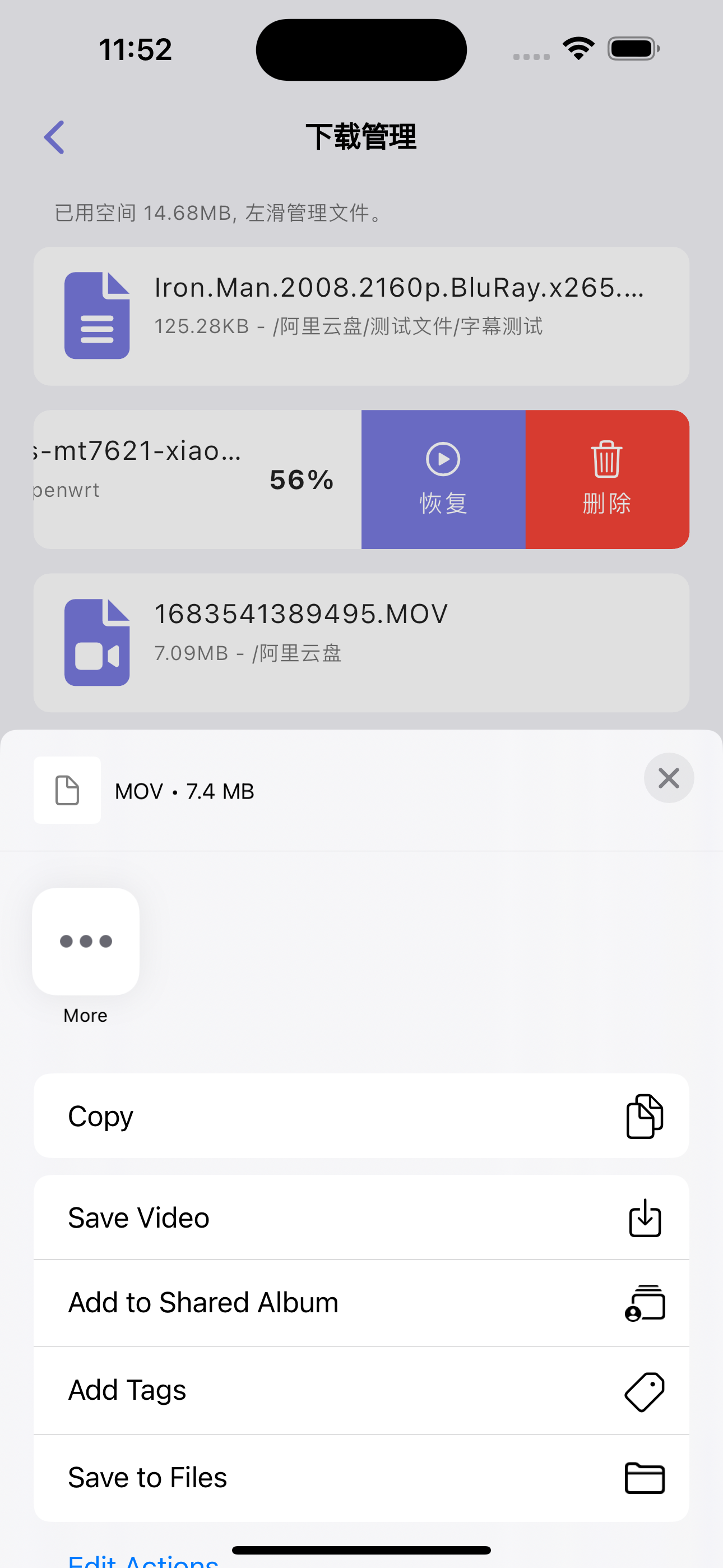Save Video to the photo library
Image resolution: width=723 pixels, height=1568 pixels.
pos(361,1218)
